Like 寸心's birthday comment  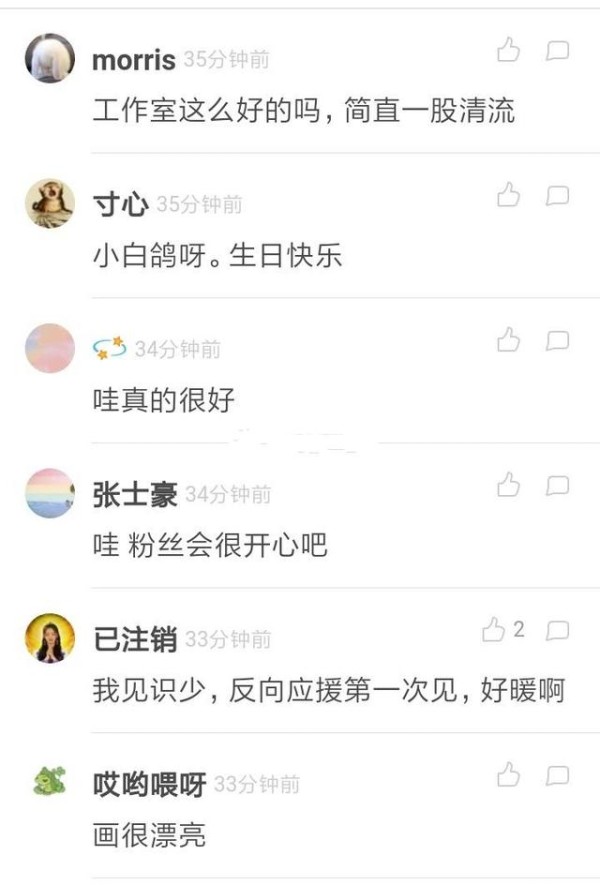[509, 195]
